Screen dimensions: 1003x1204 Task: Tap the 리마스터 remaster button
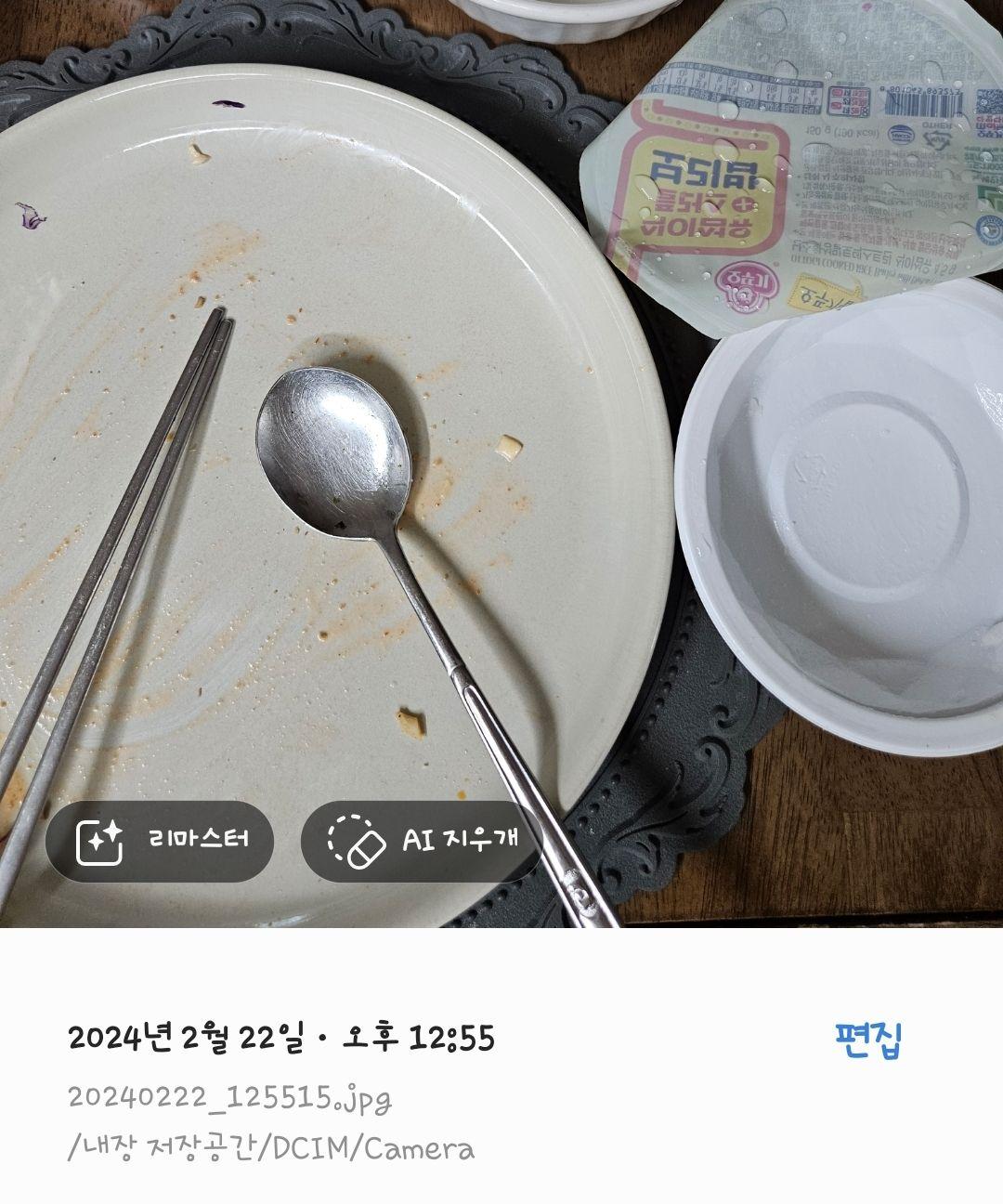(160, 841)
